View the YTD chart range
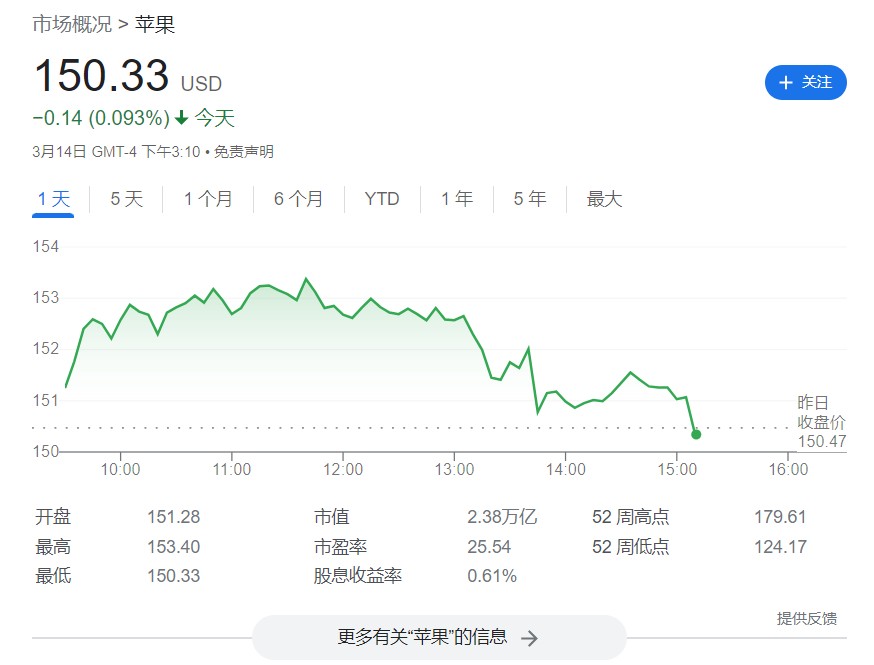 point(382,199)
